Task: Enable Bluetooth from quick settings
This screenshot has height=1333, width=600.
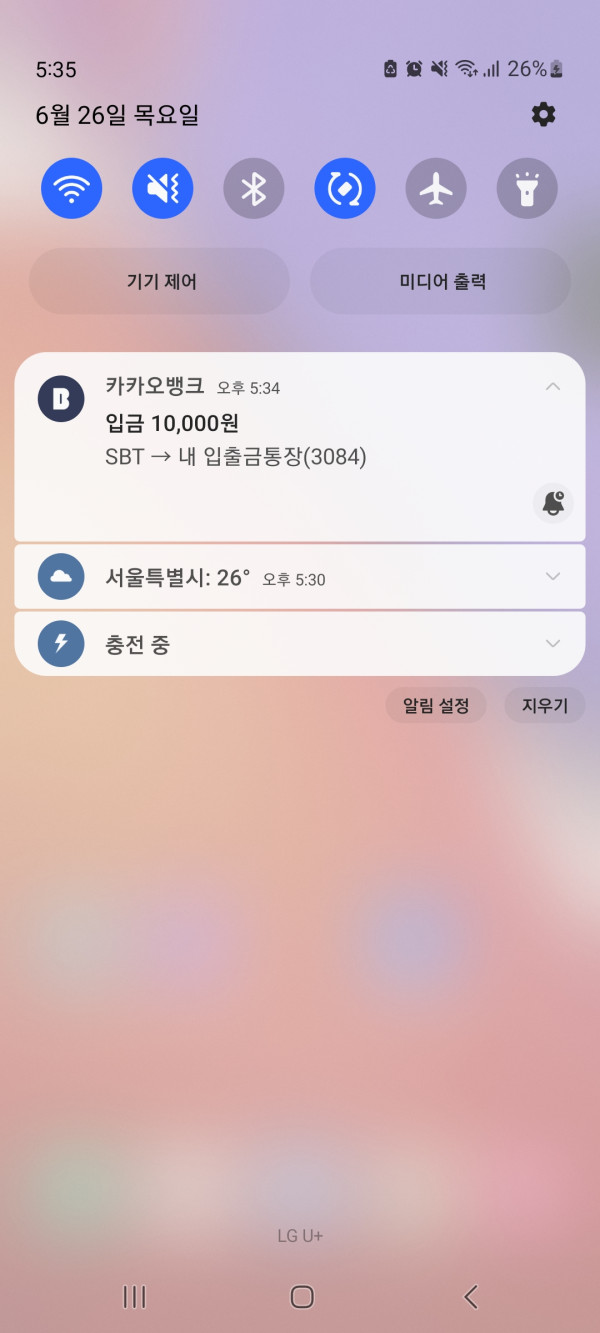Action: (x=254, y=188)
